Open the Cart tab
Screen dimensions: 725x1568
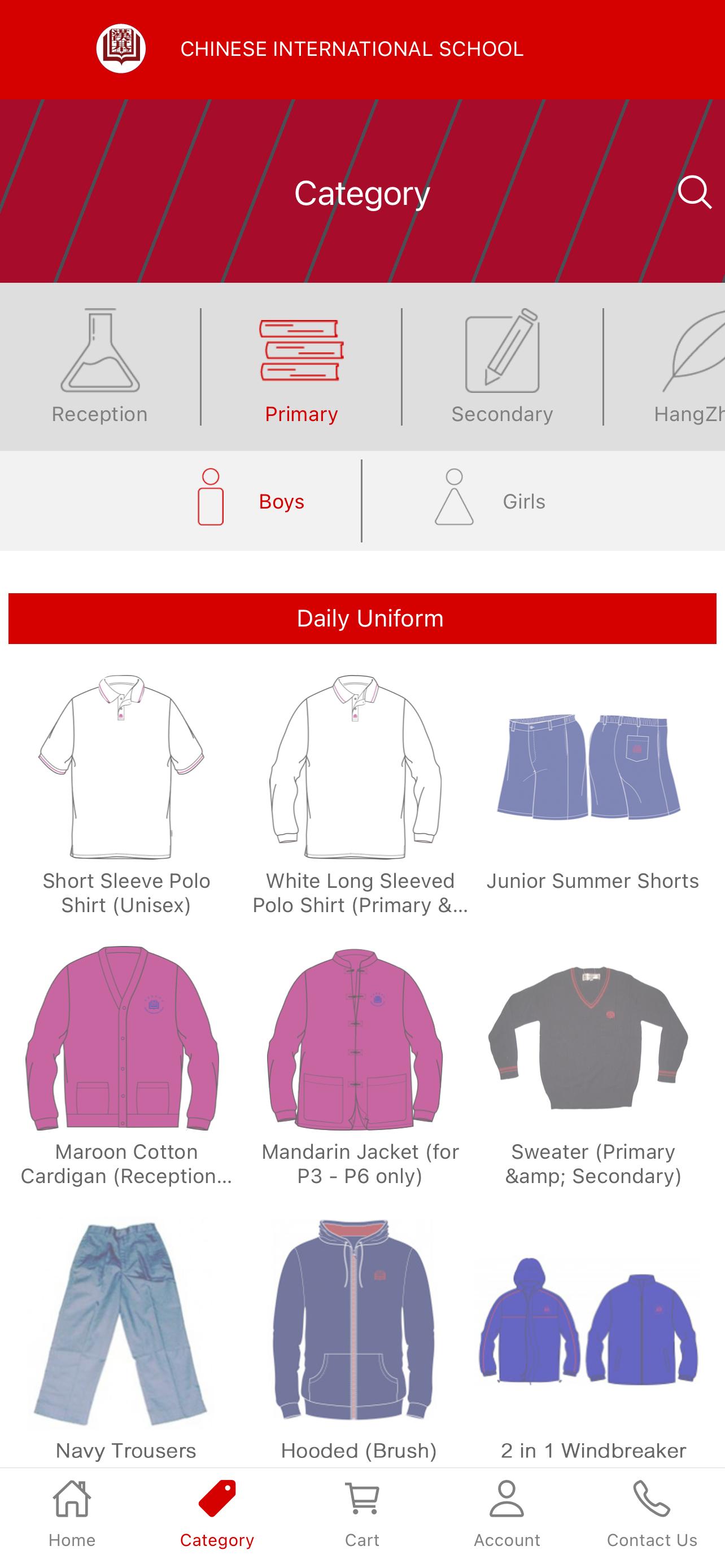coord(362,1514)
